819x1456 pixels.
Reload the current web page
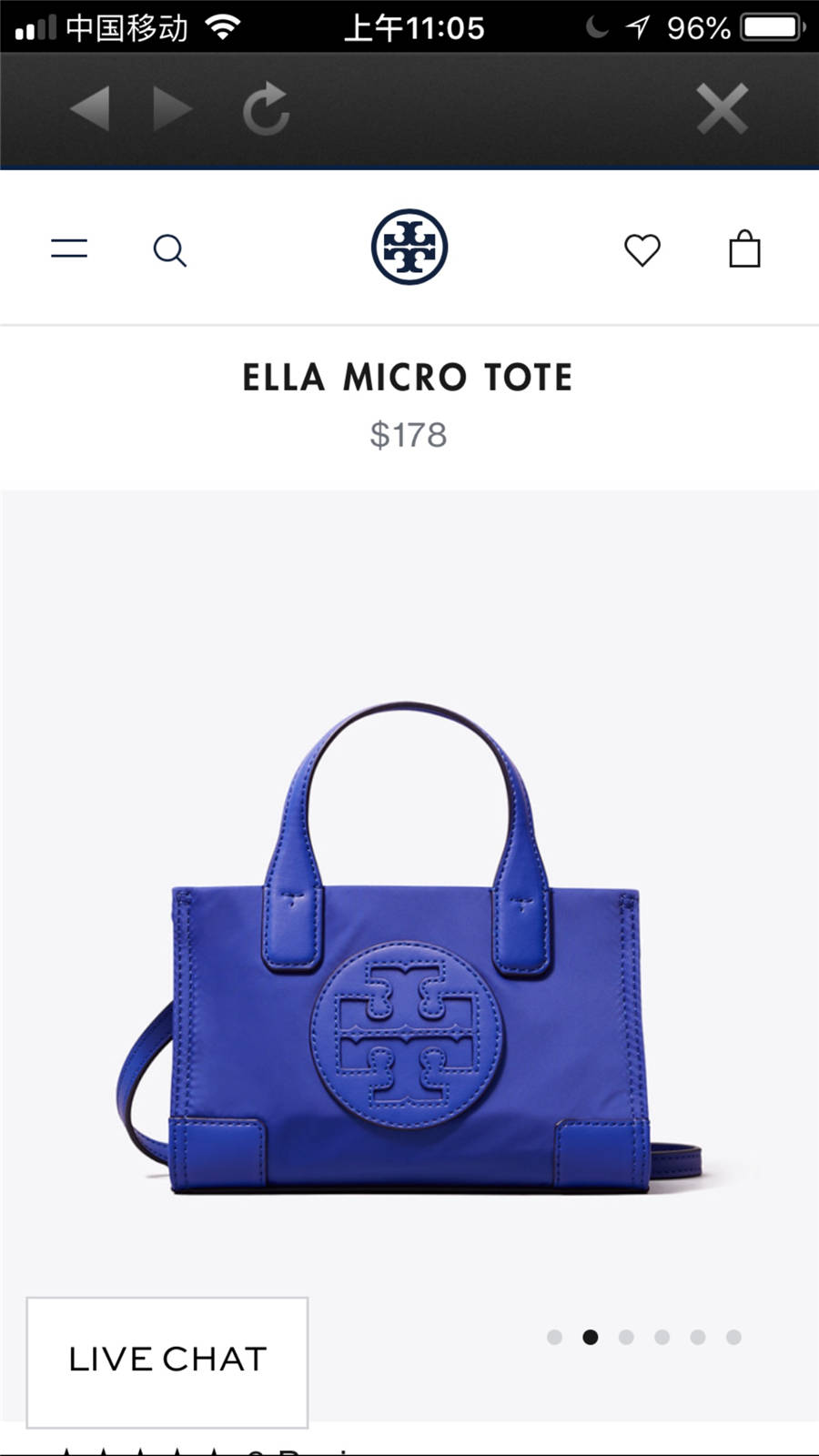[x=266, y=109]
